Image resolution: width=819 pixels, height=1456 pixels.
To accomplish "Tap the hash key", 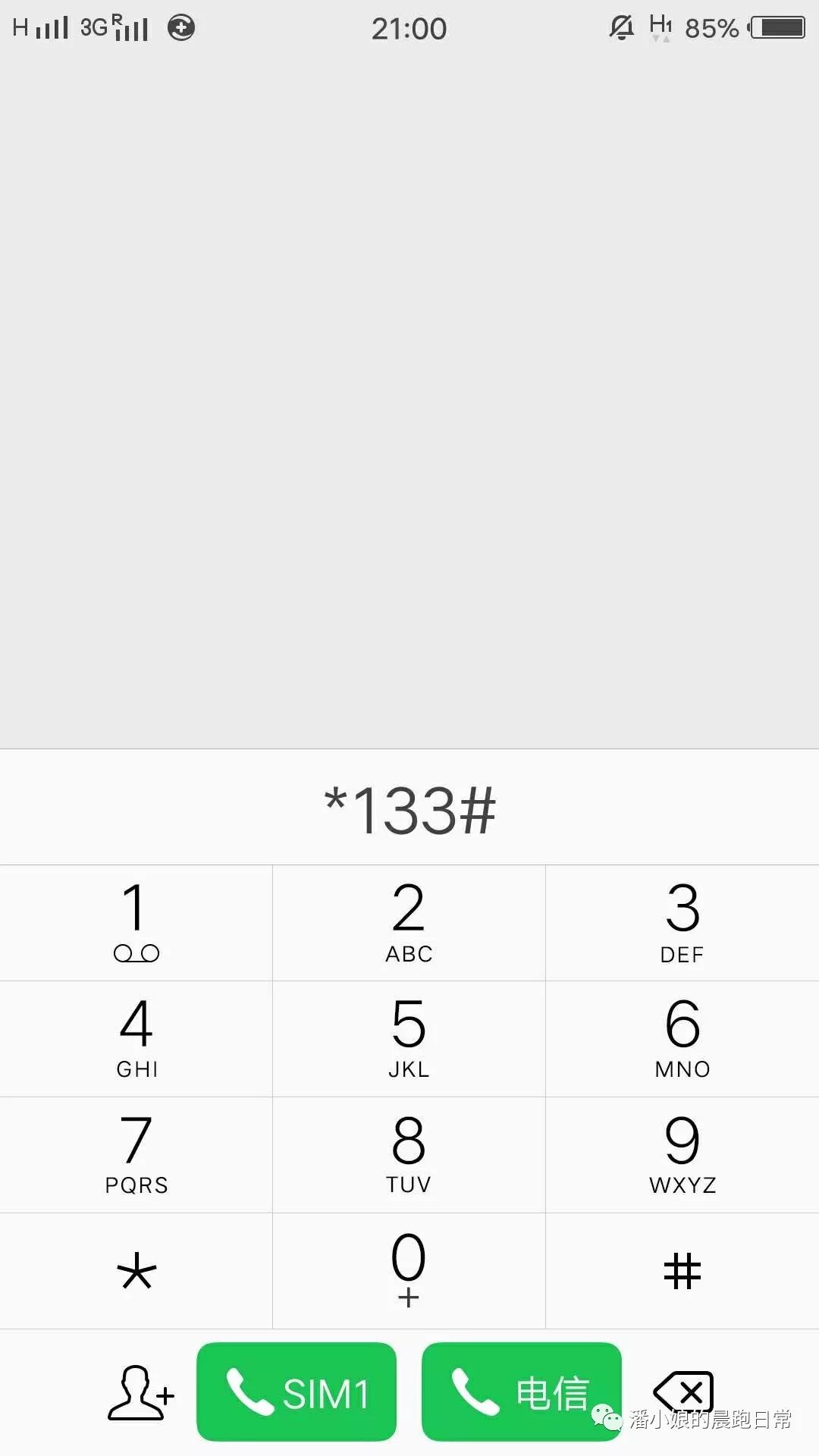I will point(682,1270).
